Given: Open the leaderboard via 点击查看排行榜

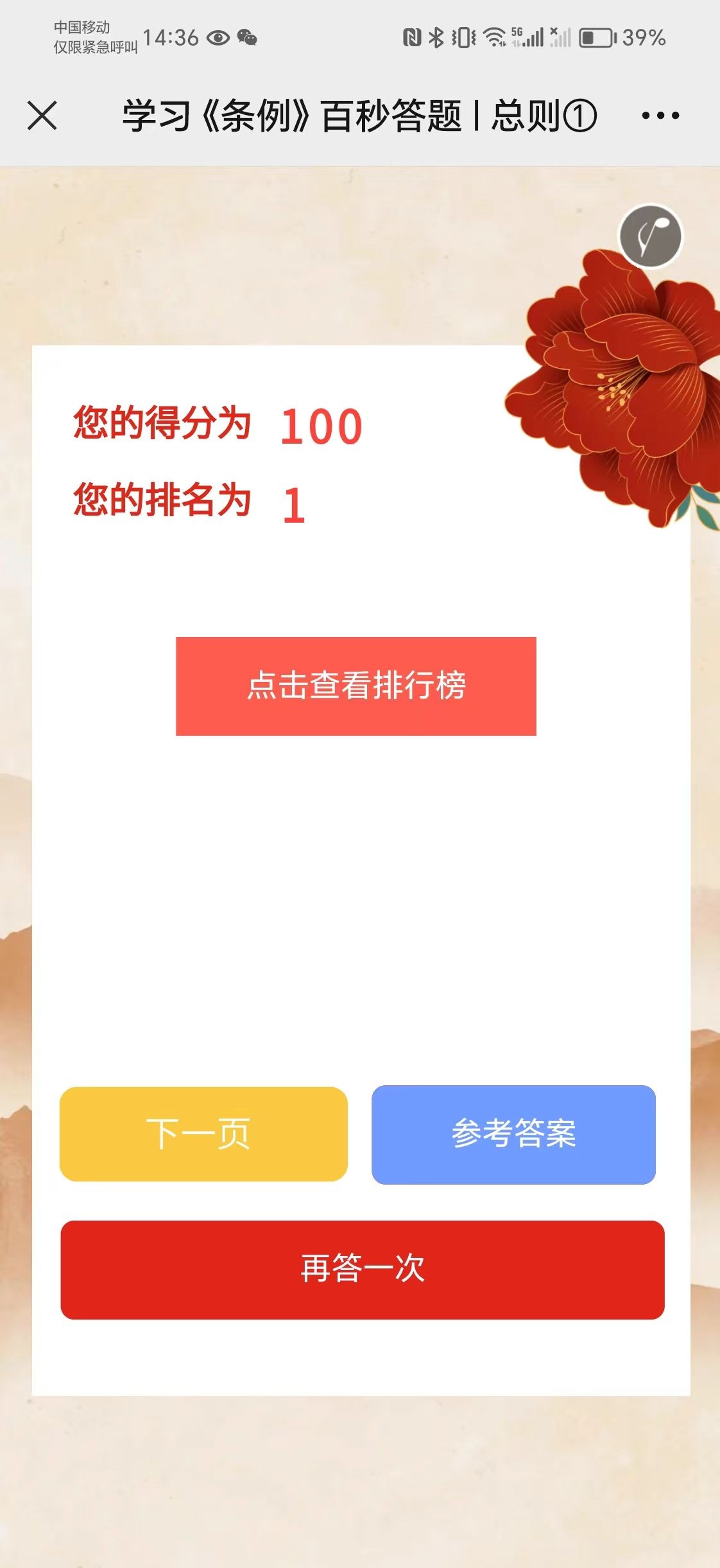Looking at the screenshot, I should click(356, 686).
